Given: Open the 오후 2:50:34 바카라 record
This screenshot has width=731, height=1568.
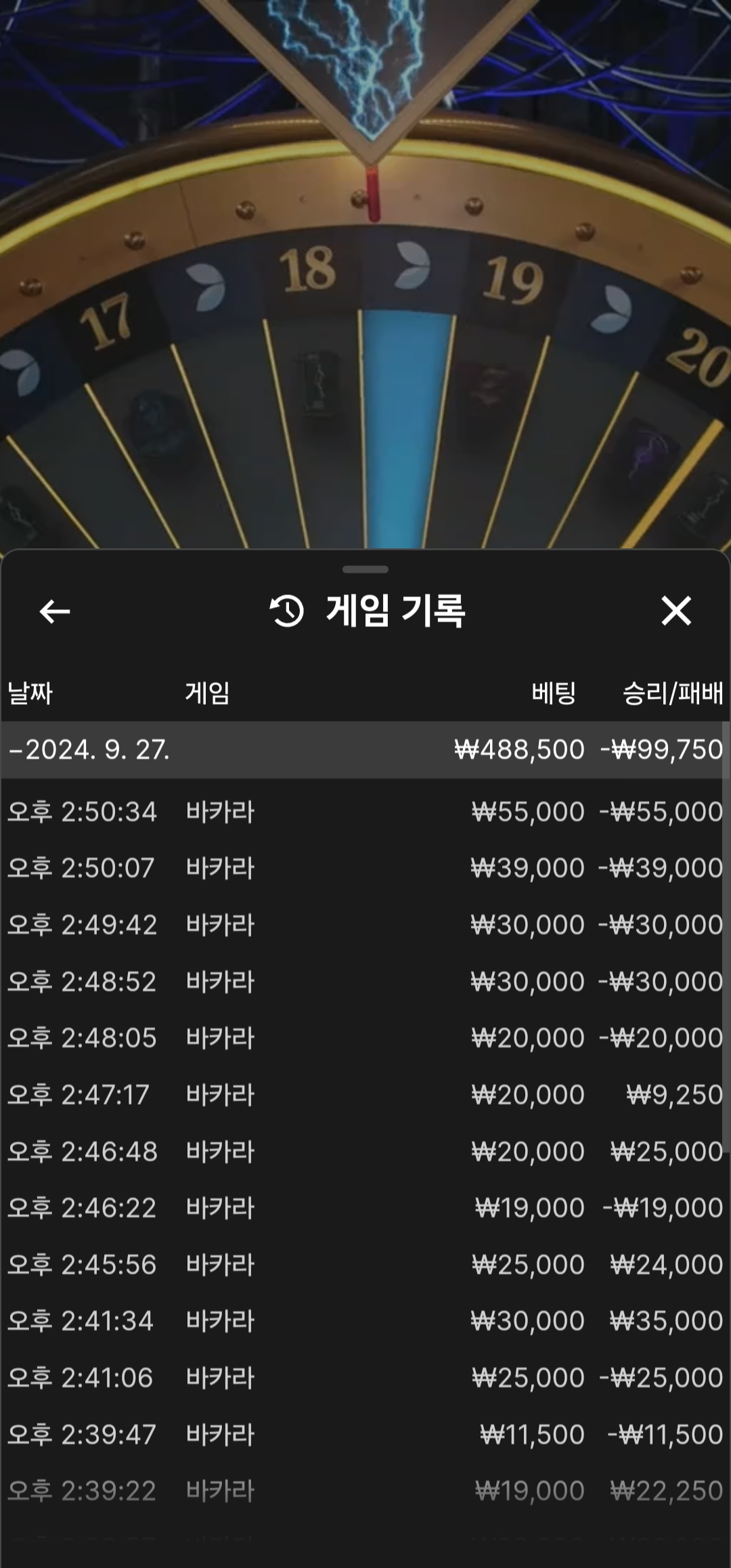Looking at the screenshot, I should coord(365,812).
